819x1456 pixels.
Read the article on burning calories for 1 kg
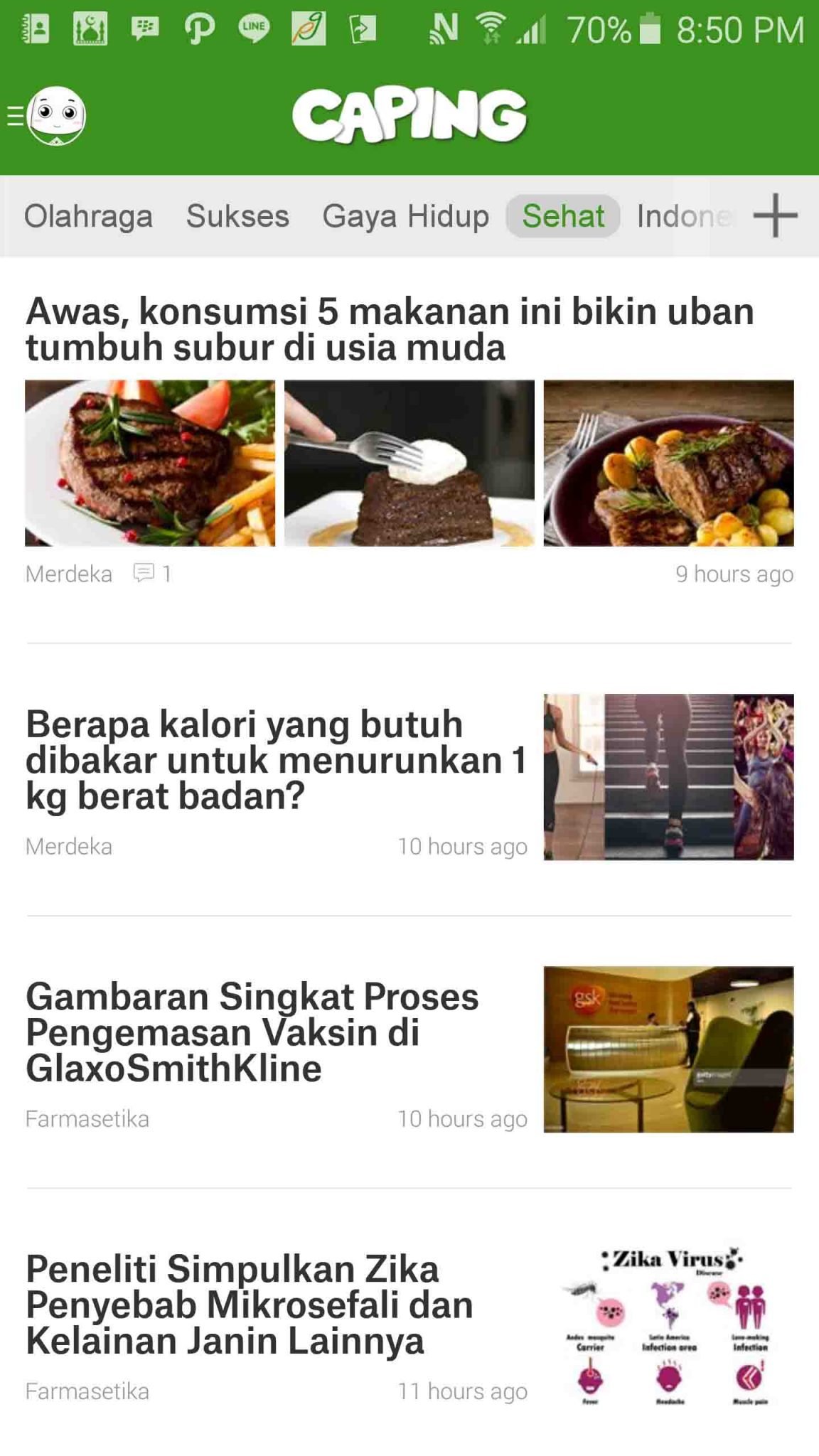click(x=276, y=759)
